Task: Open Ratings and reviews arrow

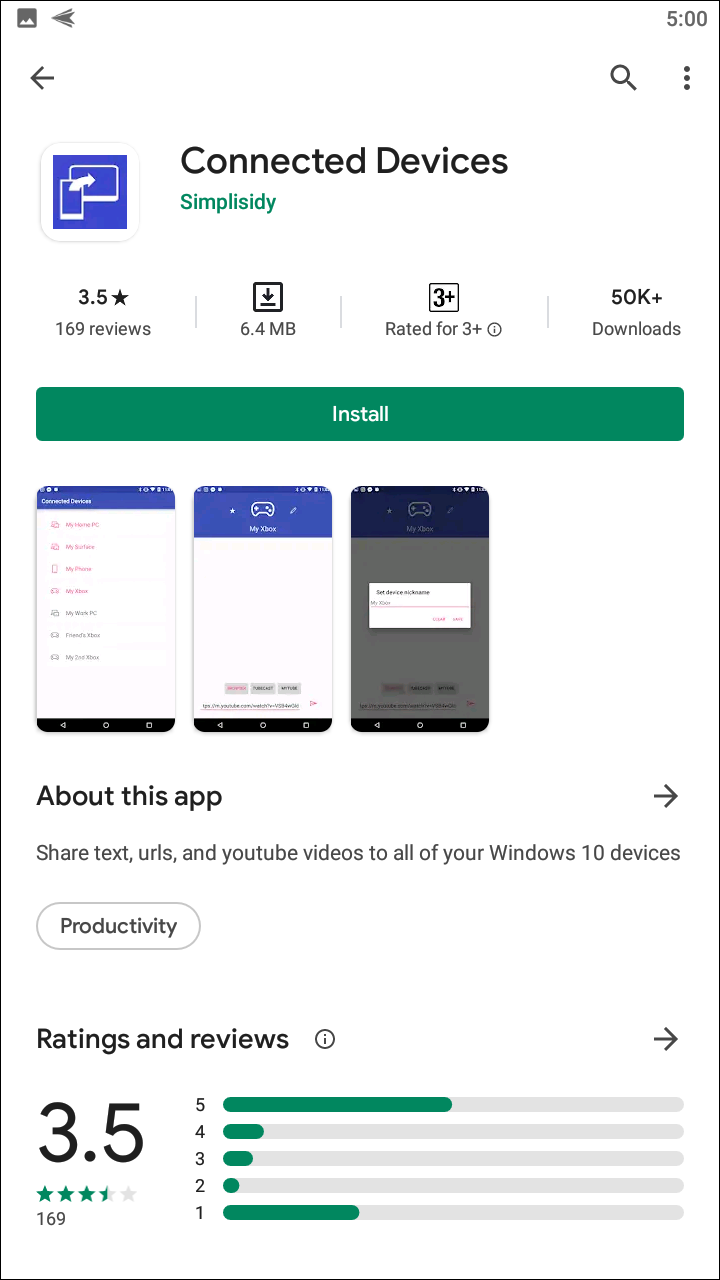Action: click(665, 1039)
